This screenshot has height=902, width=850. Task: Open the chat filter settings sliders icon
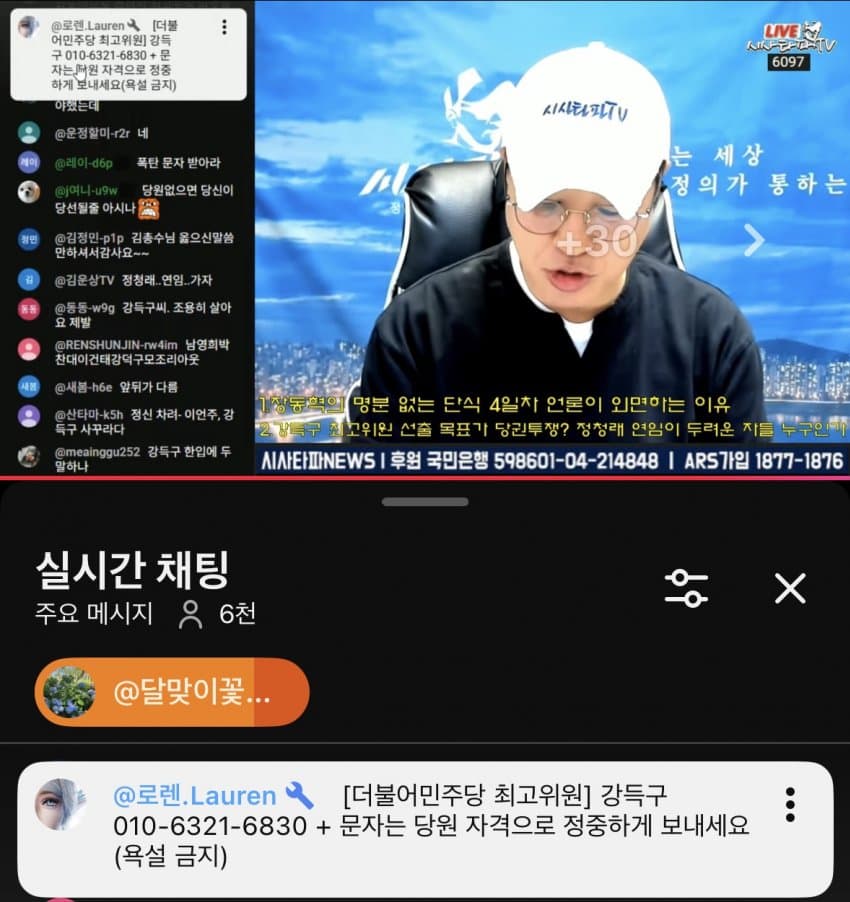(688, 590)
